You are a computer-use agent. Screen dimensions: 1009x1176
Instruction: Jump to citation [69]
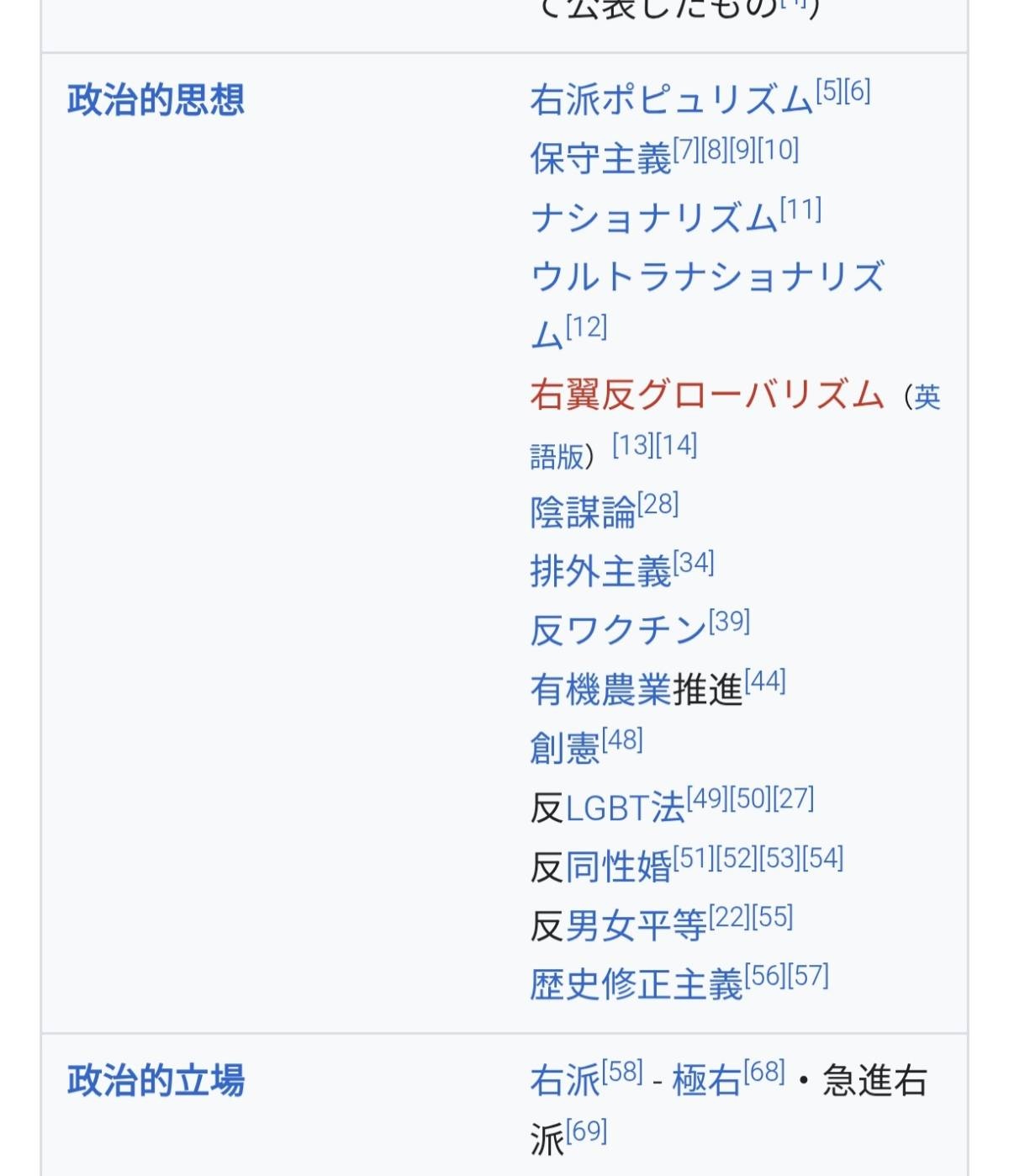click(586, 1132)
